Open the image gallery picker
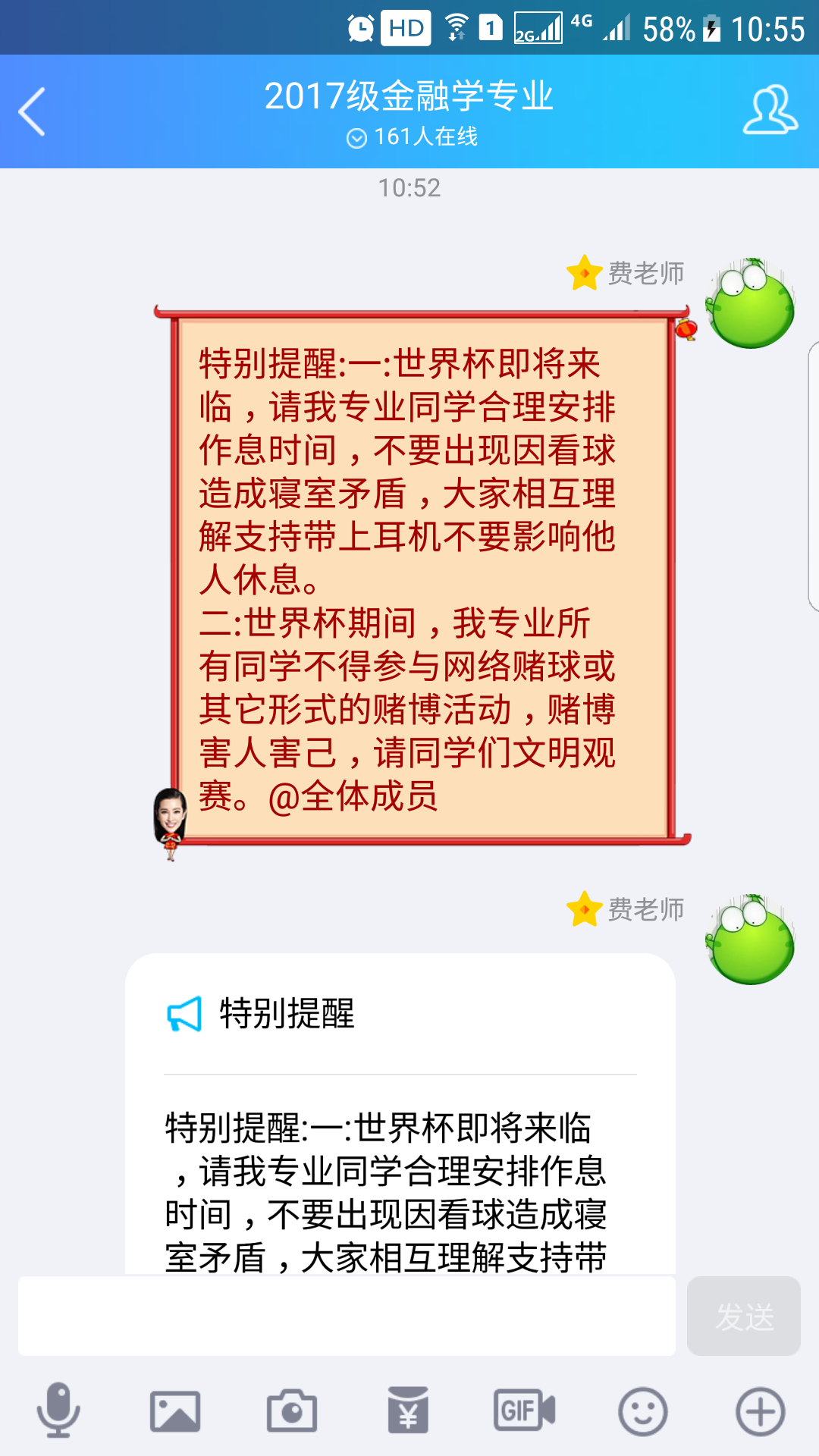Image resolution: width=819 pixels, height=1456 pixels. coord(175,1410)
